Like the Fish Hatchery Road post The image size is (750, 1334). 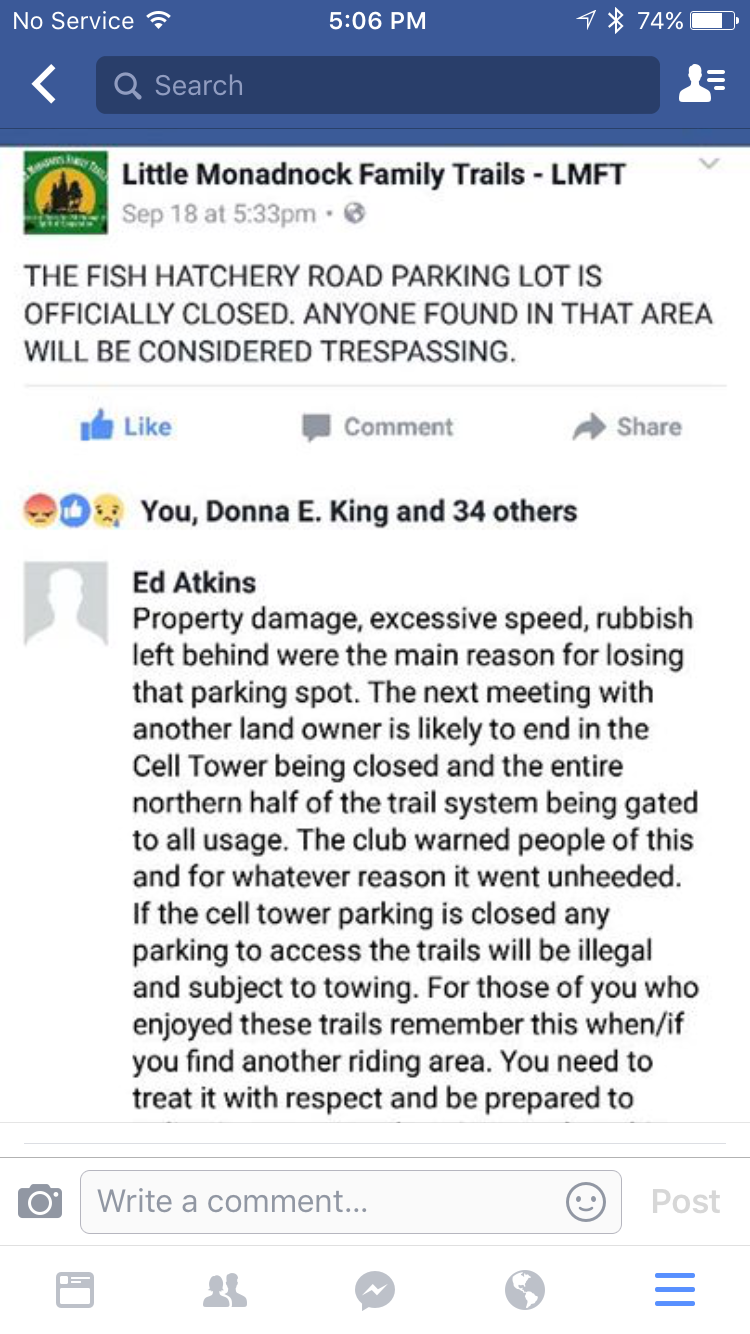click(x=126, y=427)
